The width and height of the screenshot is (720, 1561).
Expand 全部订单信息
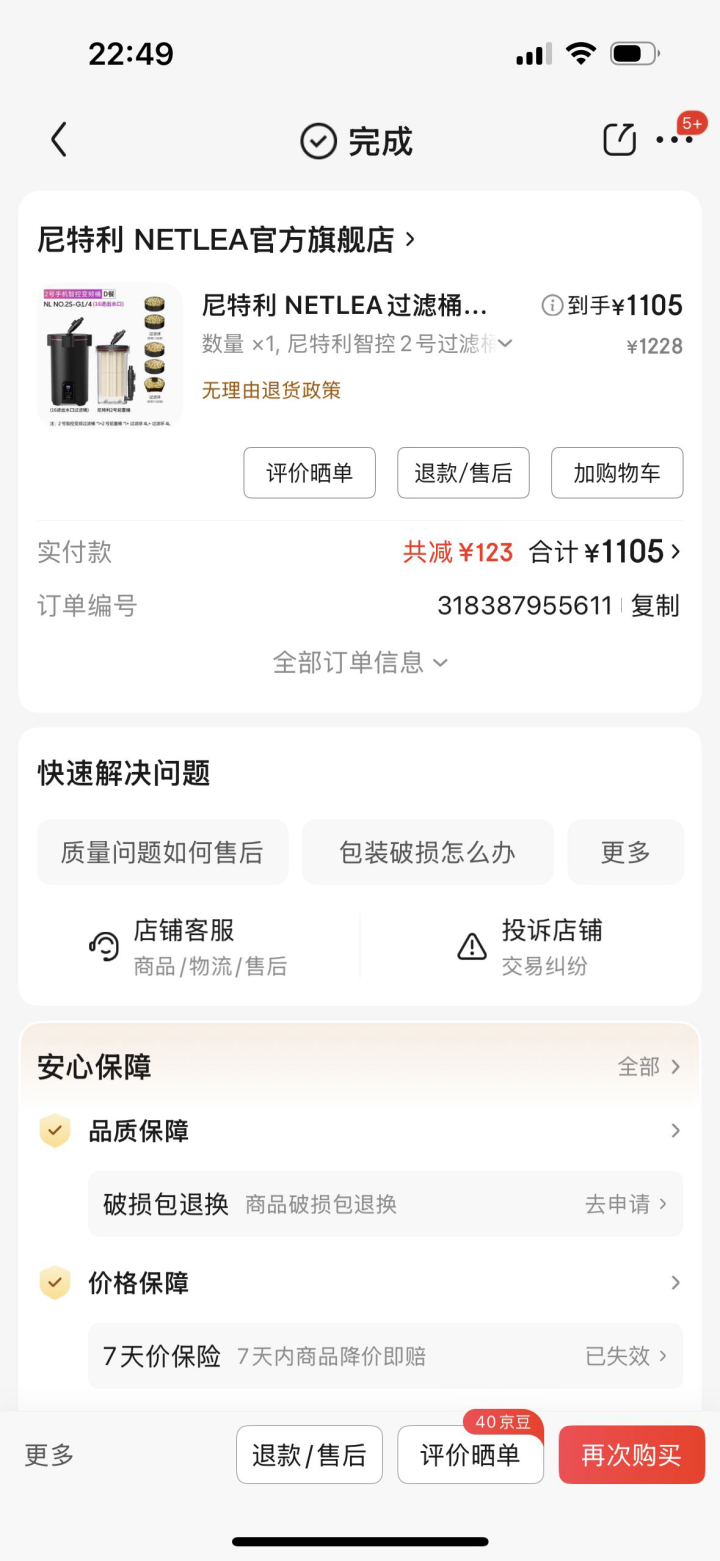(x=360, y=663)
